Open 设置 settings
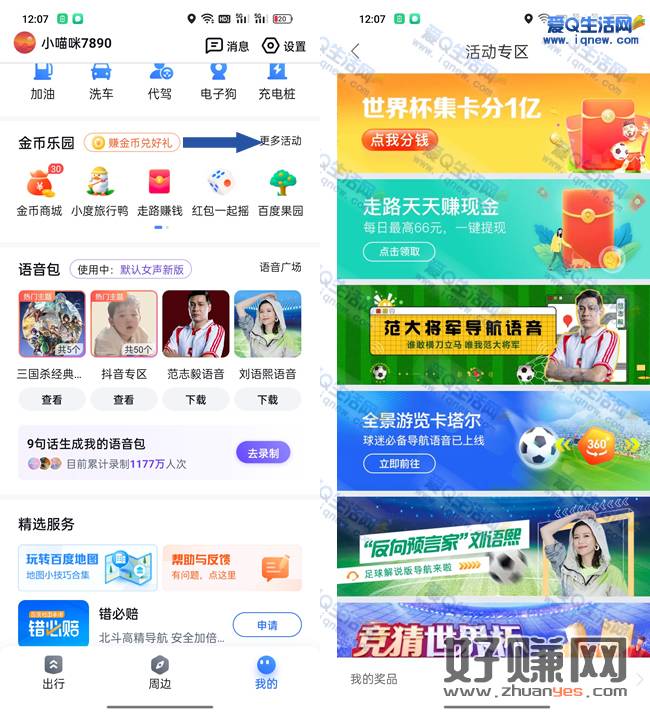This screenshot has height=715, width=650. pyautogui.click(x=283, y=45)
